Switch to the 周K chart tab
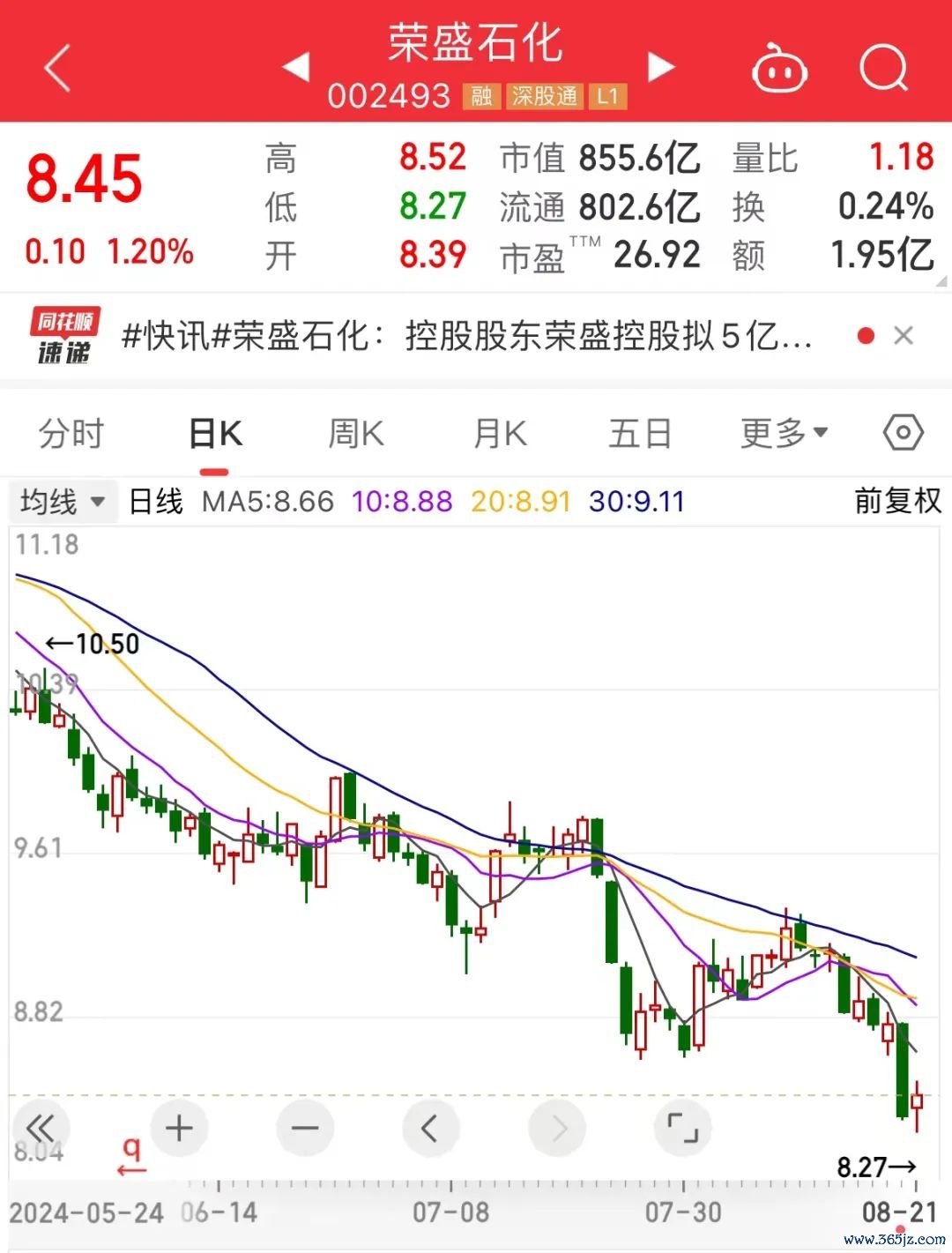 [356, 434]
